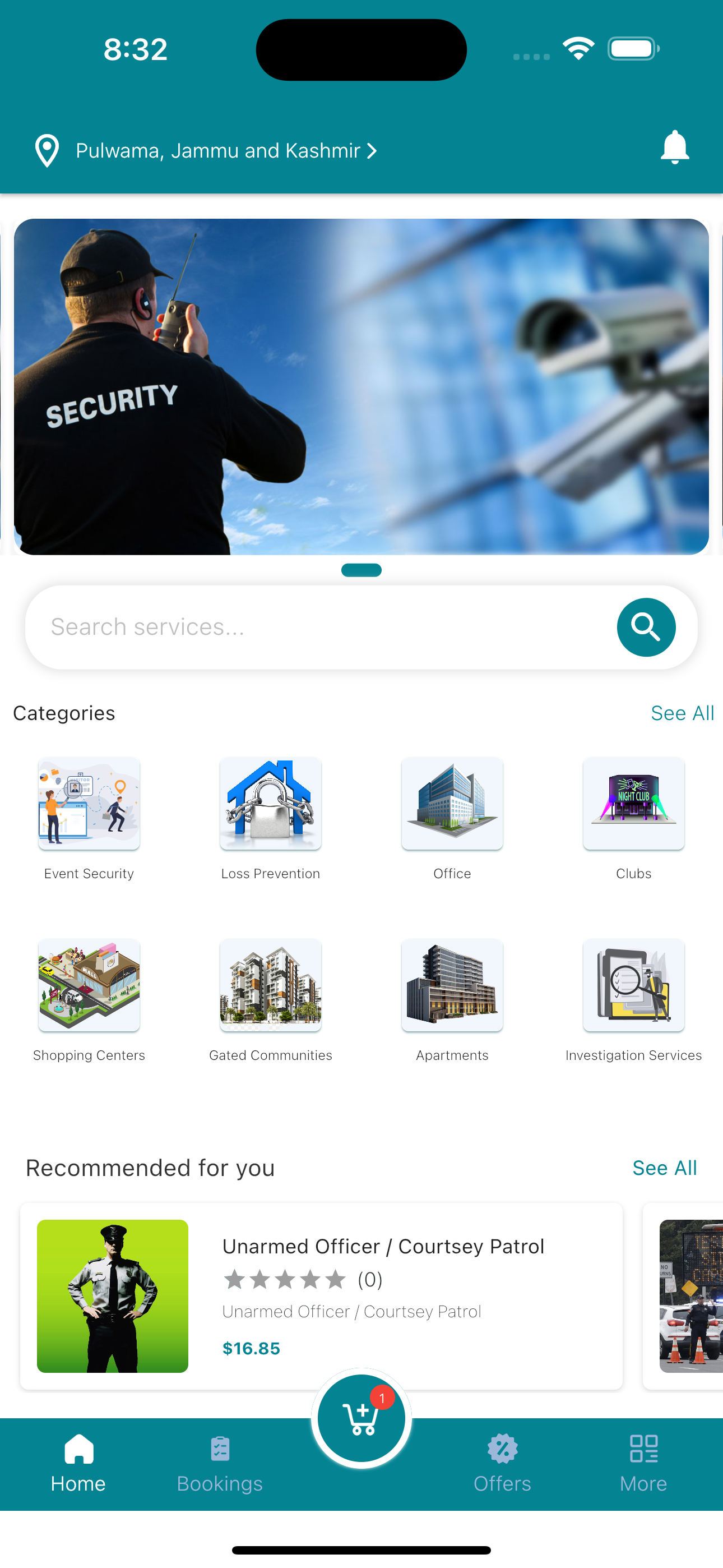The width and height of the screenshot is (723, 1568).
Task: Open Unarmed Officer / Courtsey Patrol card
Action: coord(321,1295)
